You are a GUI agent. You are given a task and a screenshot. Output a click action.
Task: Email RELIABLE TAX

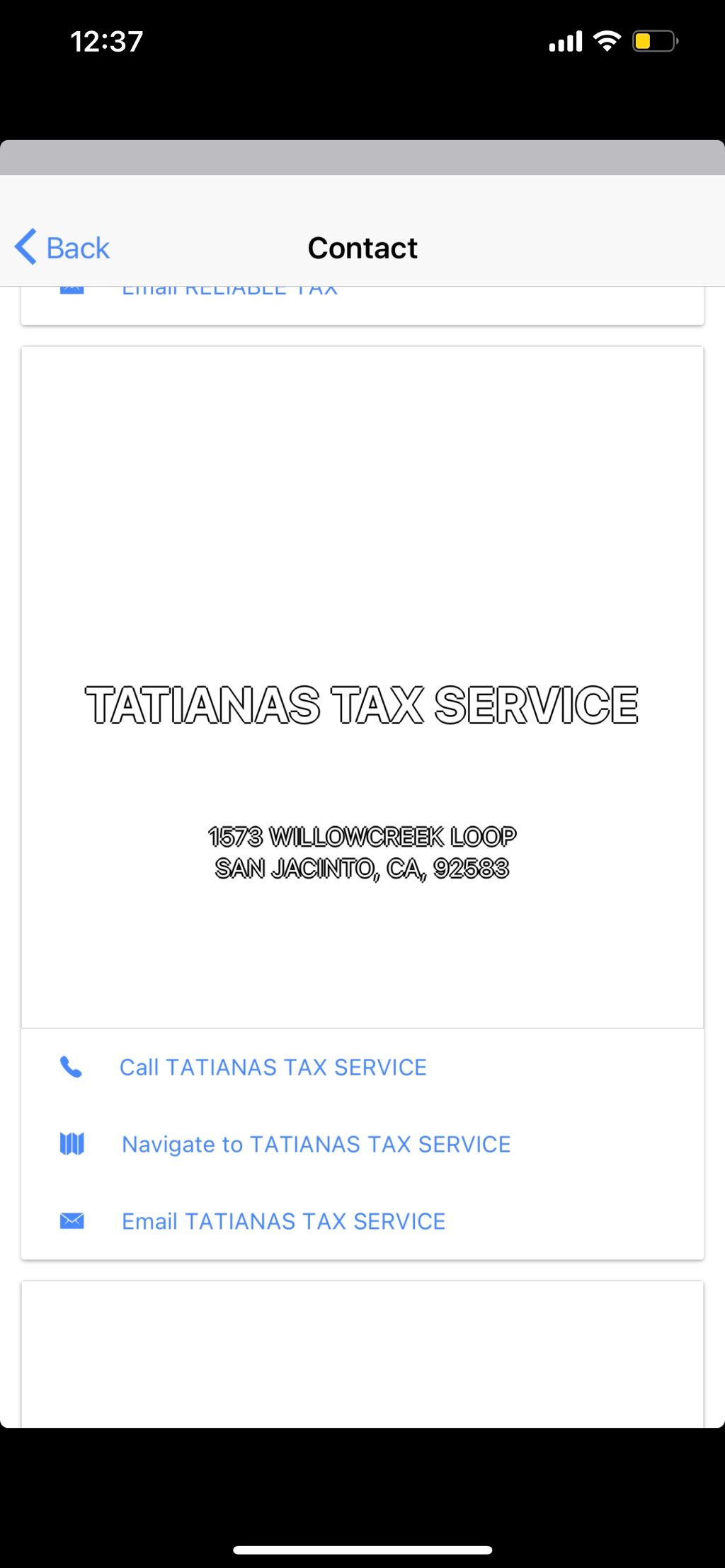click(x=229, y=291)
